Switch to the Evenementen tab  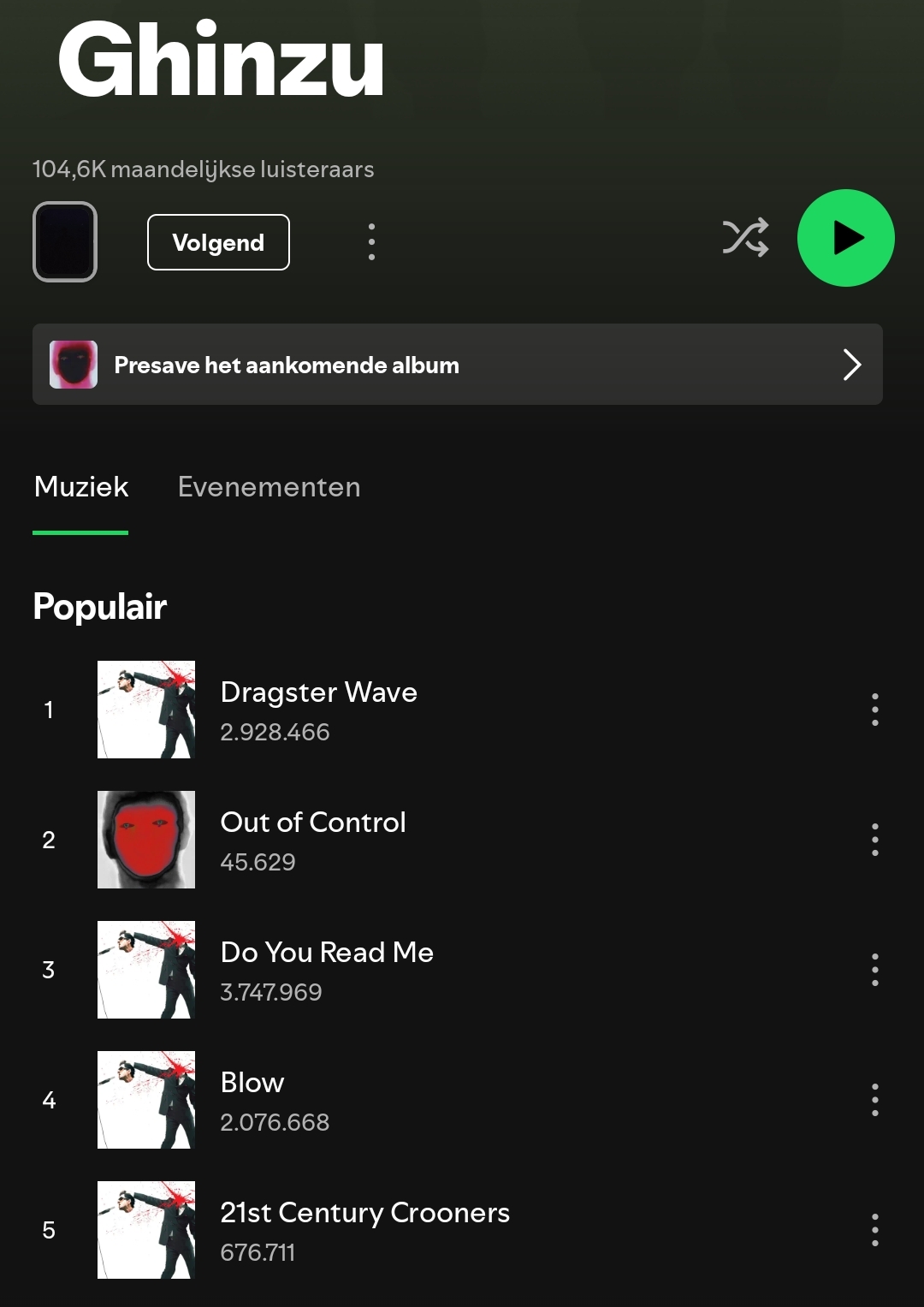[269, 487]
